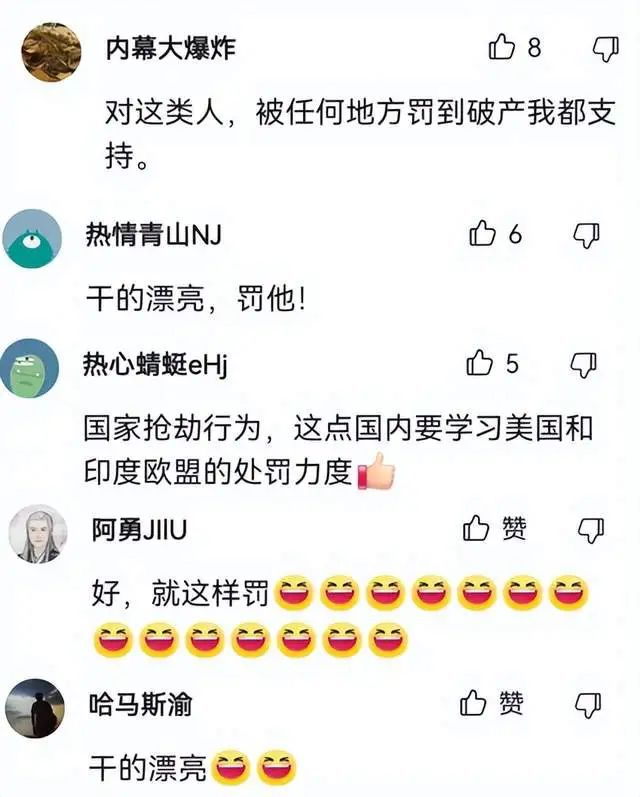Screen dimensions: 640x797
Task: Like 热情青山NJ's comment
Action: pyautogui.click(x=483, y=234)
